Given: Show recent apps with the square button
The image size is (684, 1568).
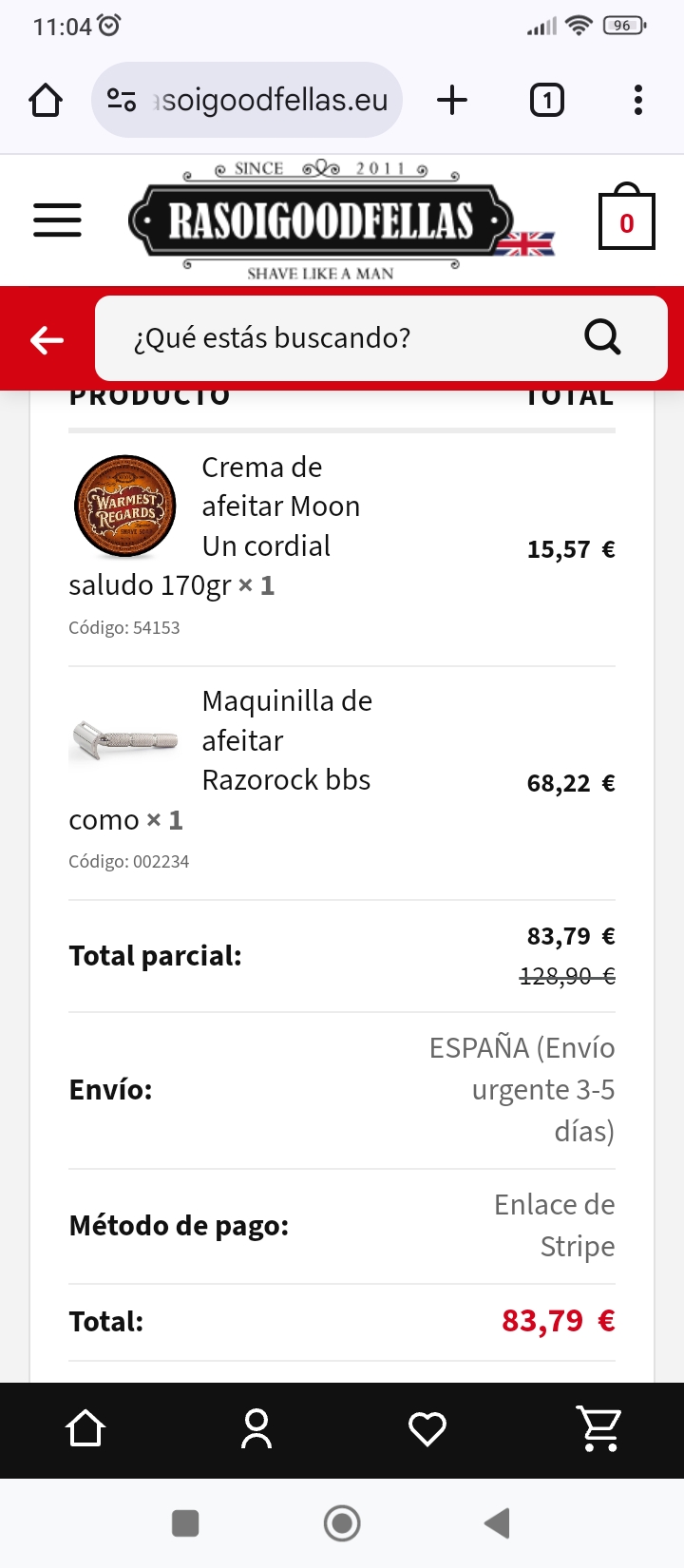Looking at the screenshot, I should (x=185, y=1523).
